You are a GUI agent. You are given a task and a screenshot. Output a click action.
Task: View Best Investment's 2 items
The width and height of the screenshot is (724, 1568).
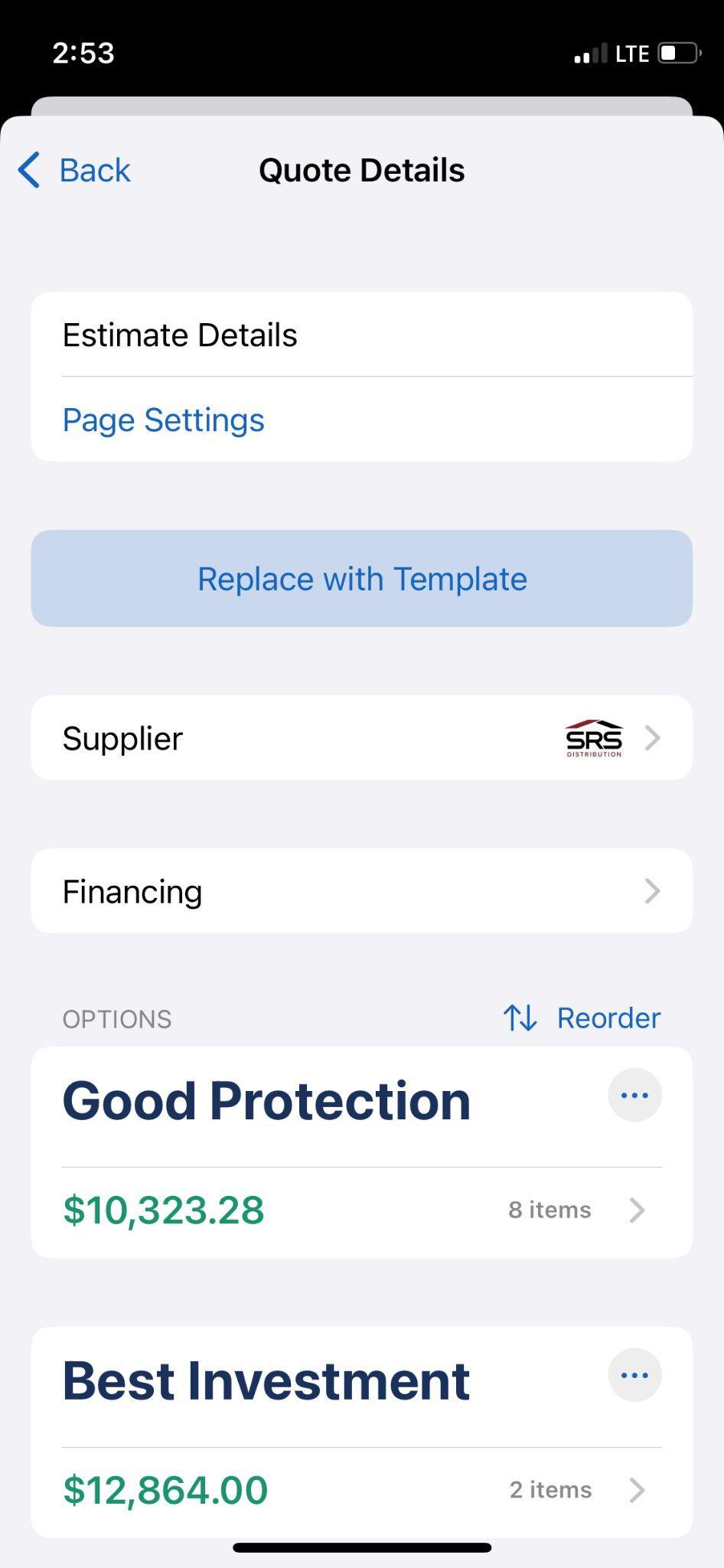coord(576,1490)
